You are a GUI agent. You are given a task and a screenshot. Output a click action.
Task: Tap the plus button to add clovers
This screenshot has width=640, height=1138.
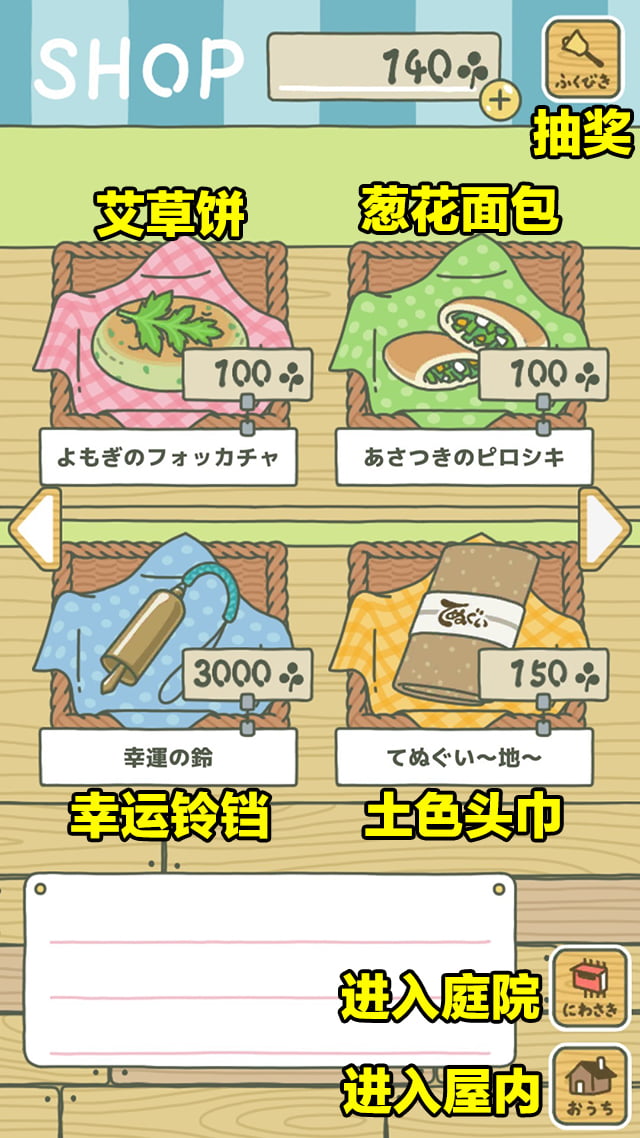pyautogui.click(x=501, y=99)
